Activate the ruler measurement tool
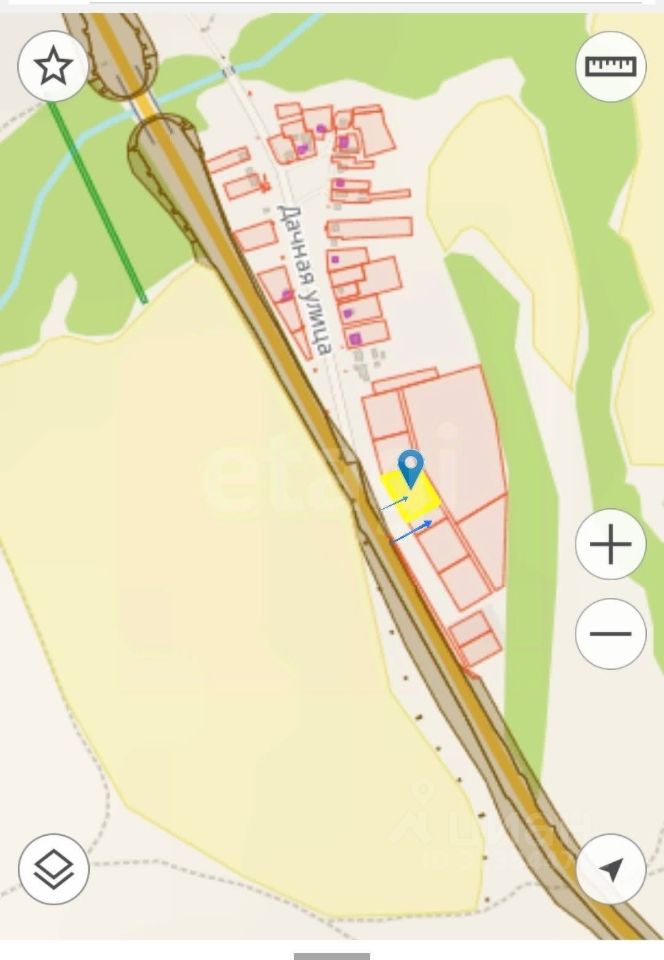The image size is (664, 960). pyautogui.click(x=610, y=66)
